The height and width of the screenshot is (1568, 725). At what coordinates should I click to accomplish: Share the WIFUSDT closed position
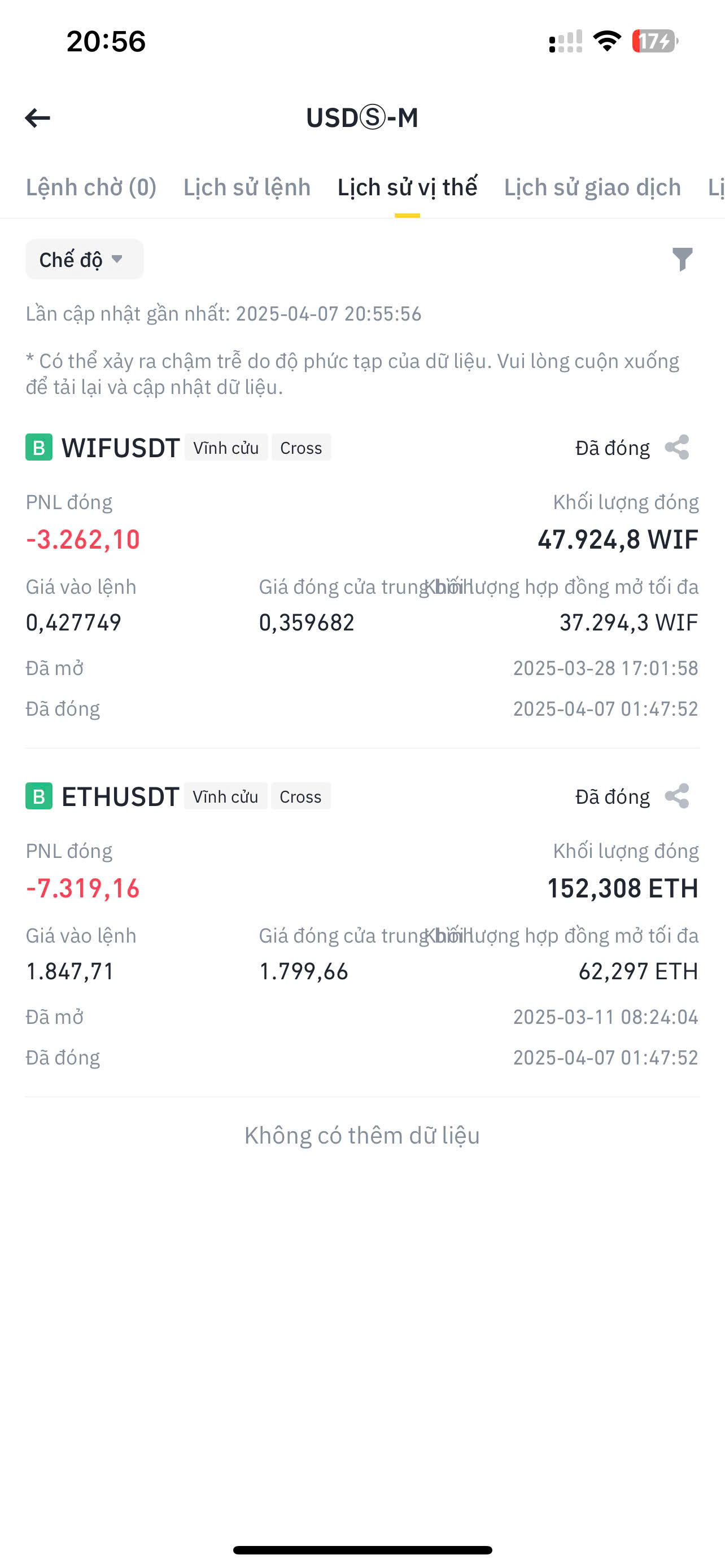[677, 448]
